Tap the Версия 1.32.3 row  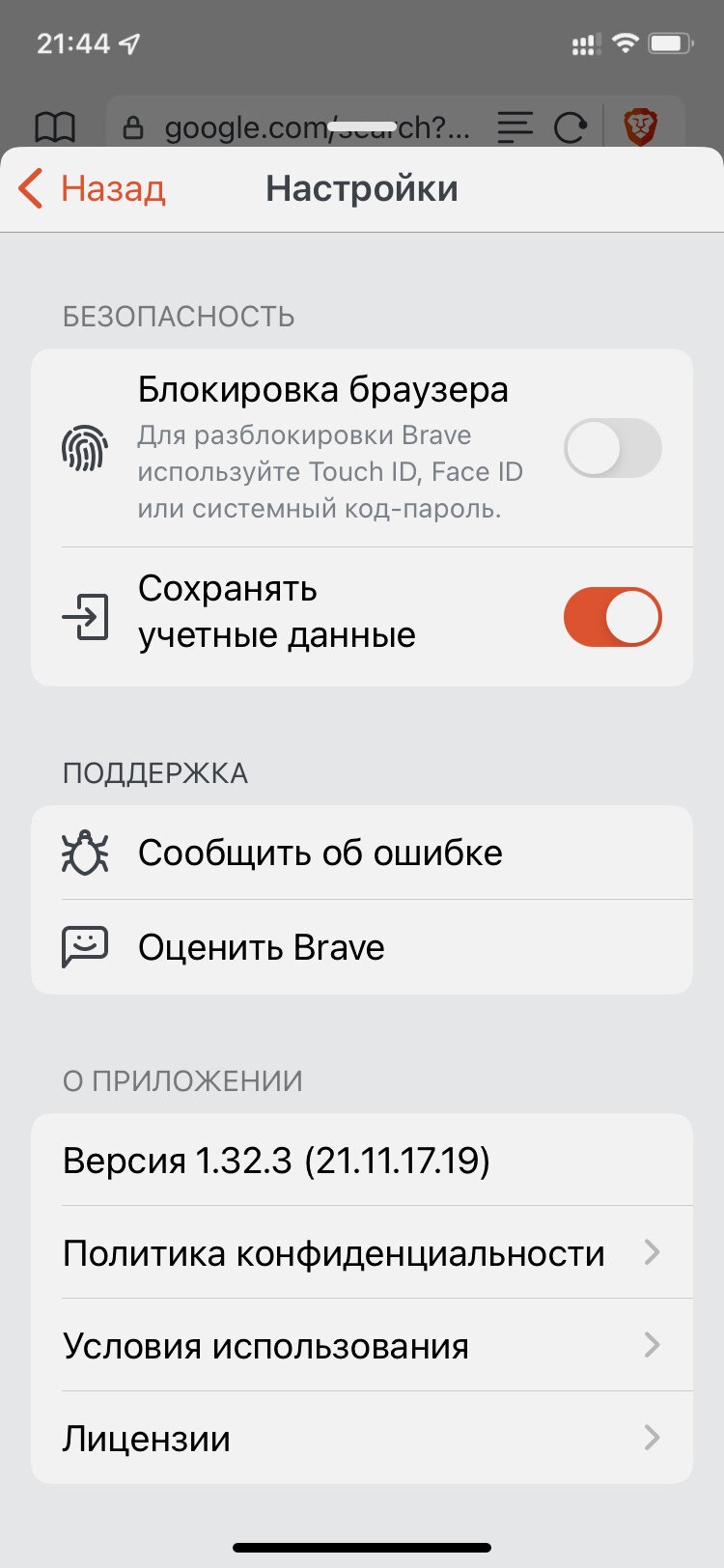362,1160
